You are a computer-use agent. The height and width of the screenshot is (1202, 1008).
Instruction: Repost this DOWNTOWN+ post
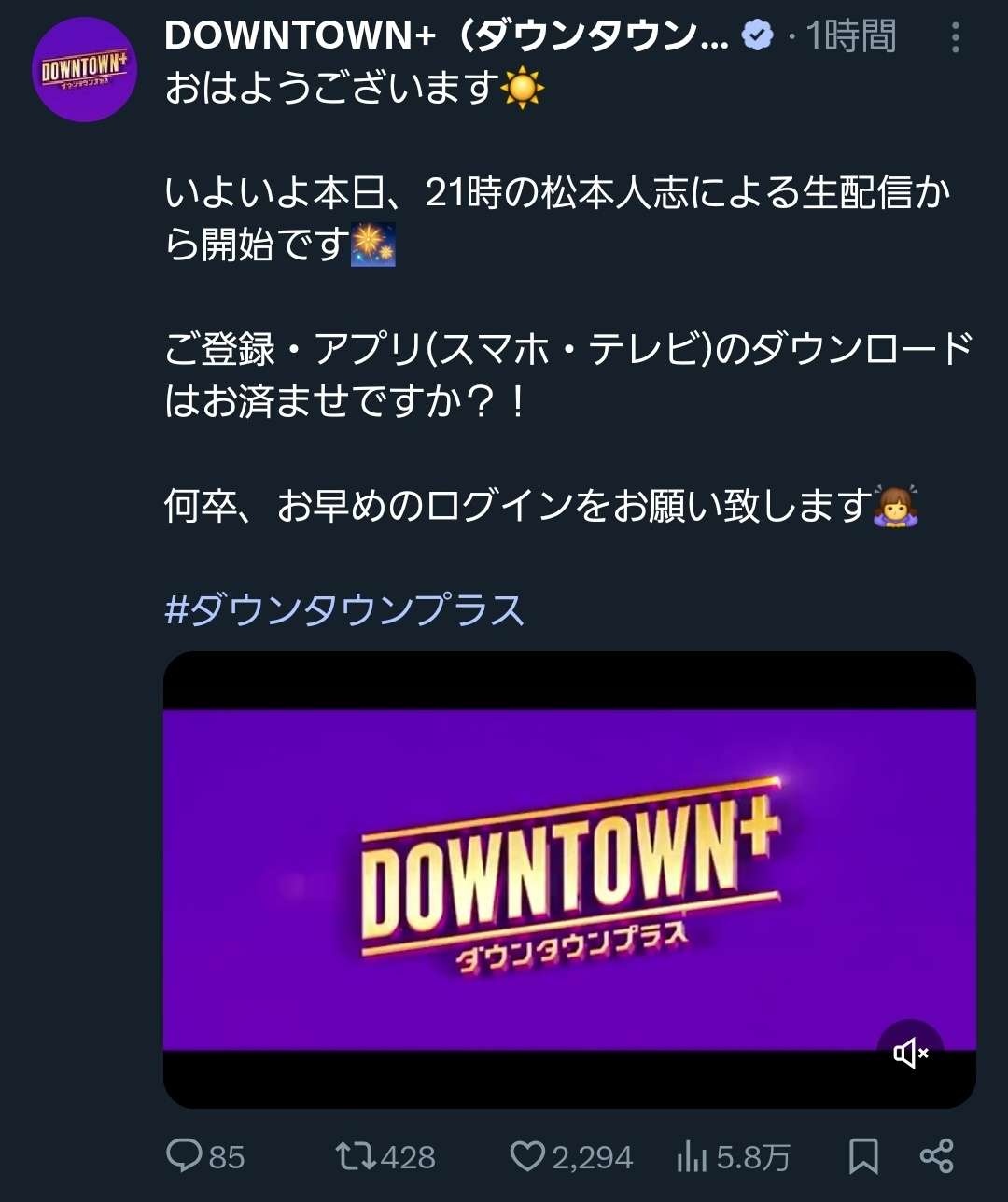click(x=357, y=1156)
